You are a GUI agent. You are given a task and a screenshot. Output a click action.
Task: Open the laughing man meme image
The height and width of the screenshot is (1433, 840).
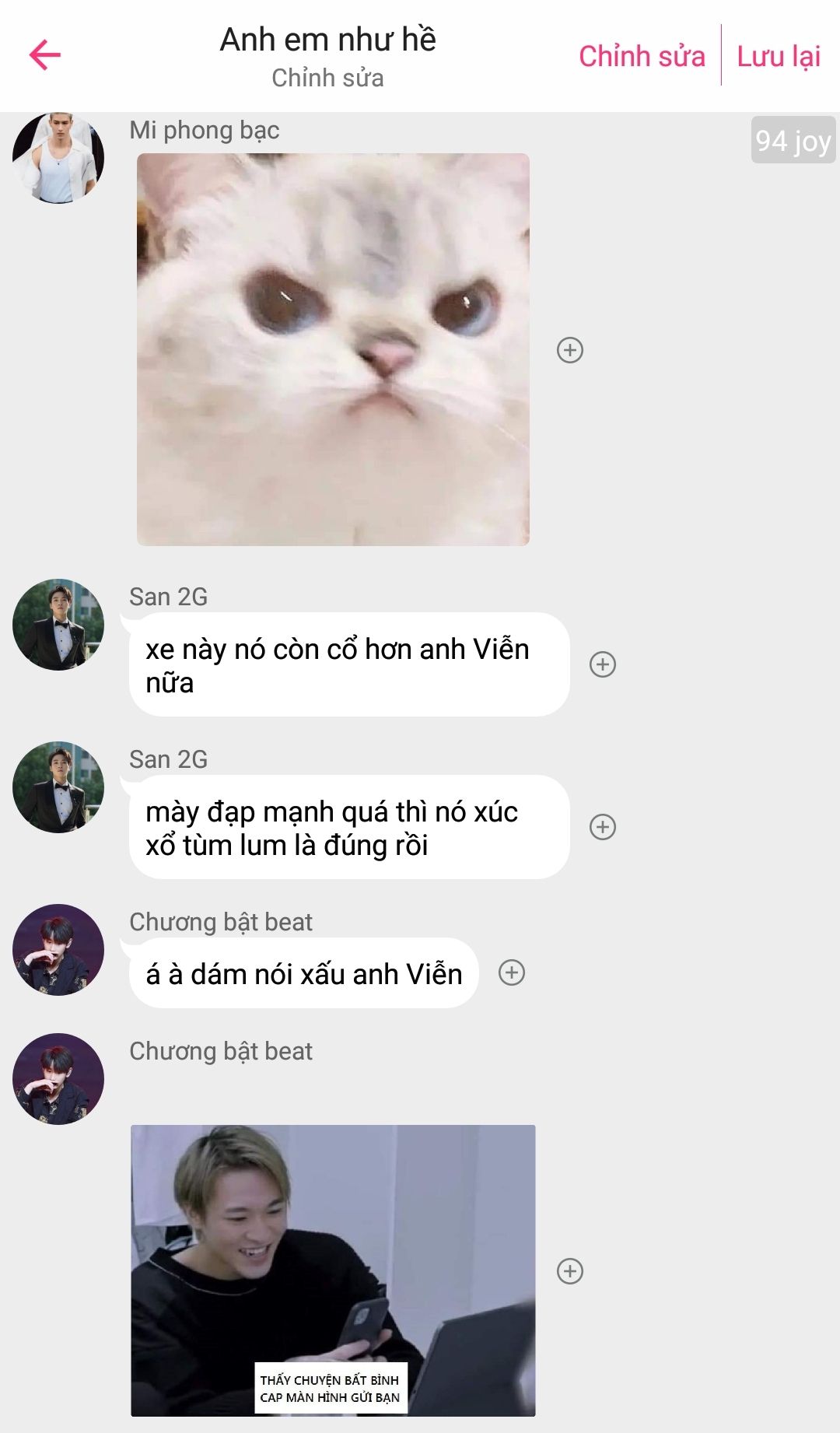[x=333, y=1270]
